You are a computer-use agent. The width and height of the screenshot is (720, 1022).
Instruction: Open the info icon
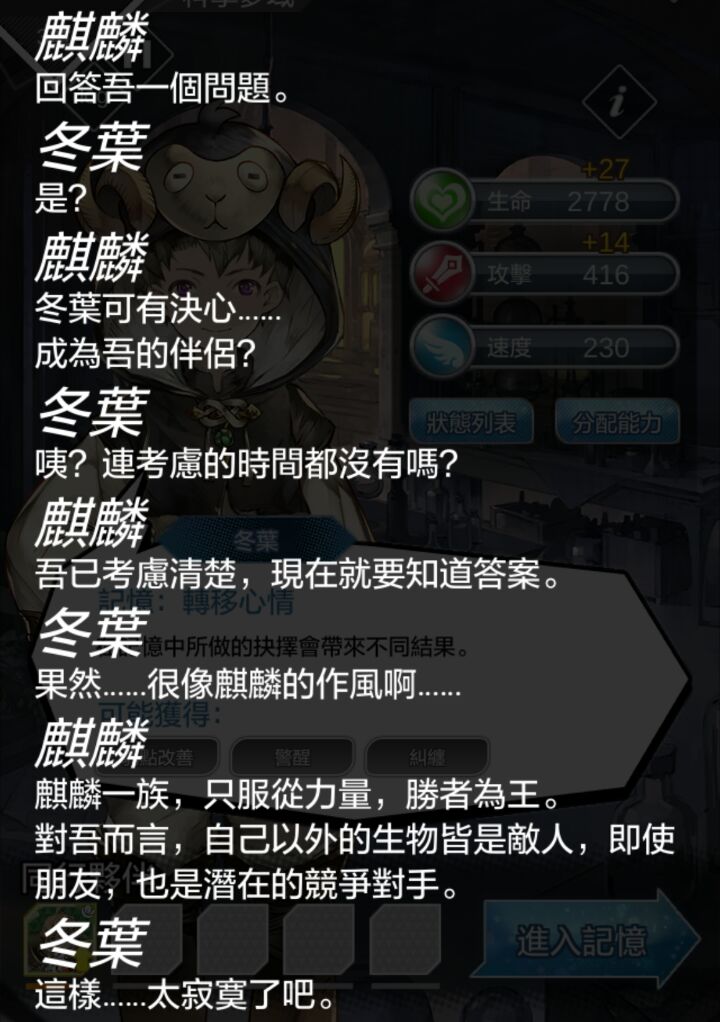click(619, 102)
